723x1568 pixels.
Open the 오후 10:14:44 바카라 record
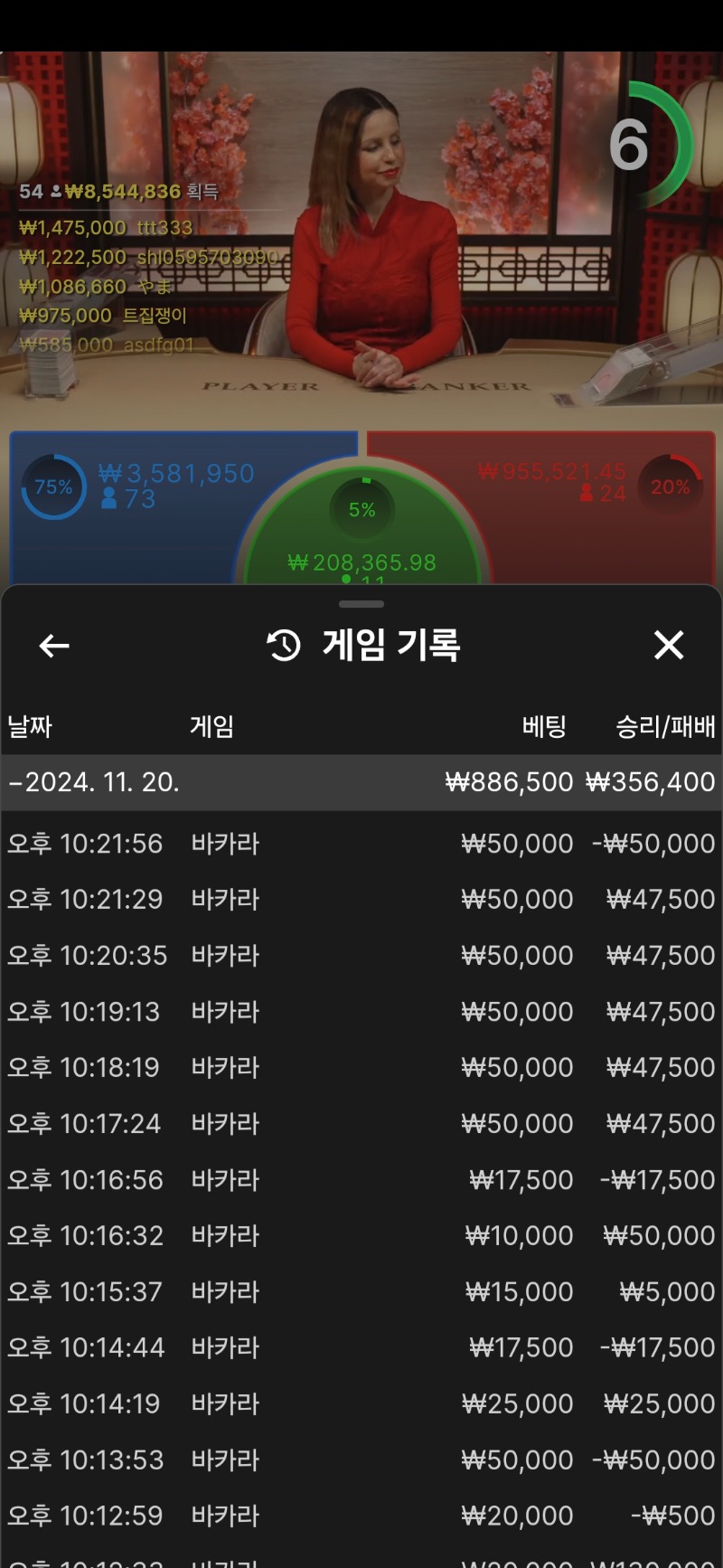[x=361, y=1348]
